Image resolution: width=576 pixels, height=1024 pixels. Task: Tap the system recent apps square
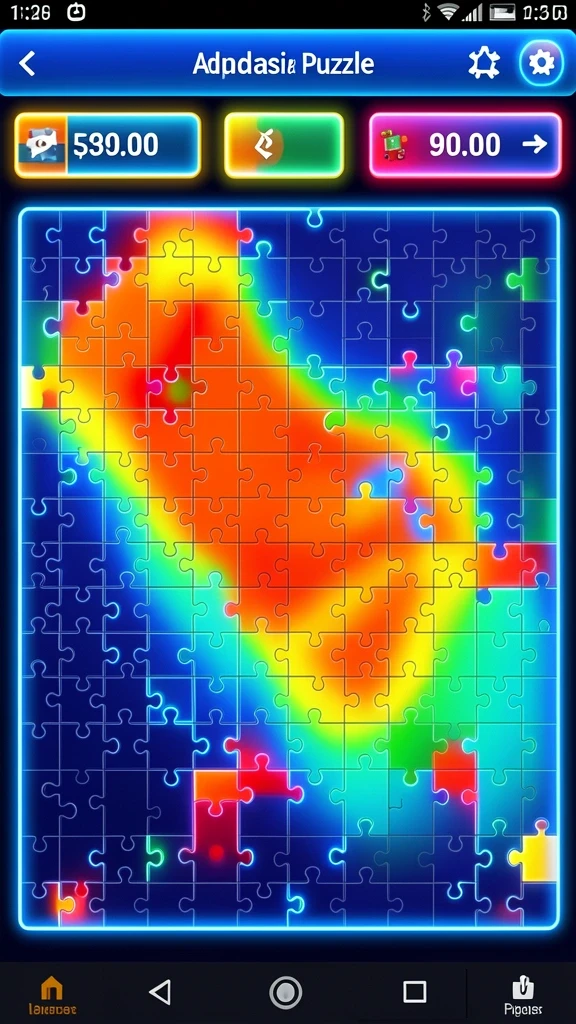pos(415,992)
